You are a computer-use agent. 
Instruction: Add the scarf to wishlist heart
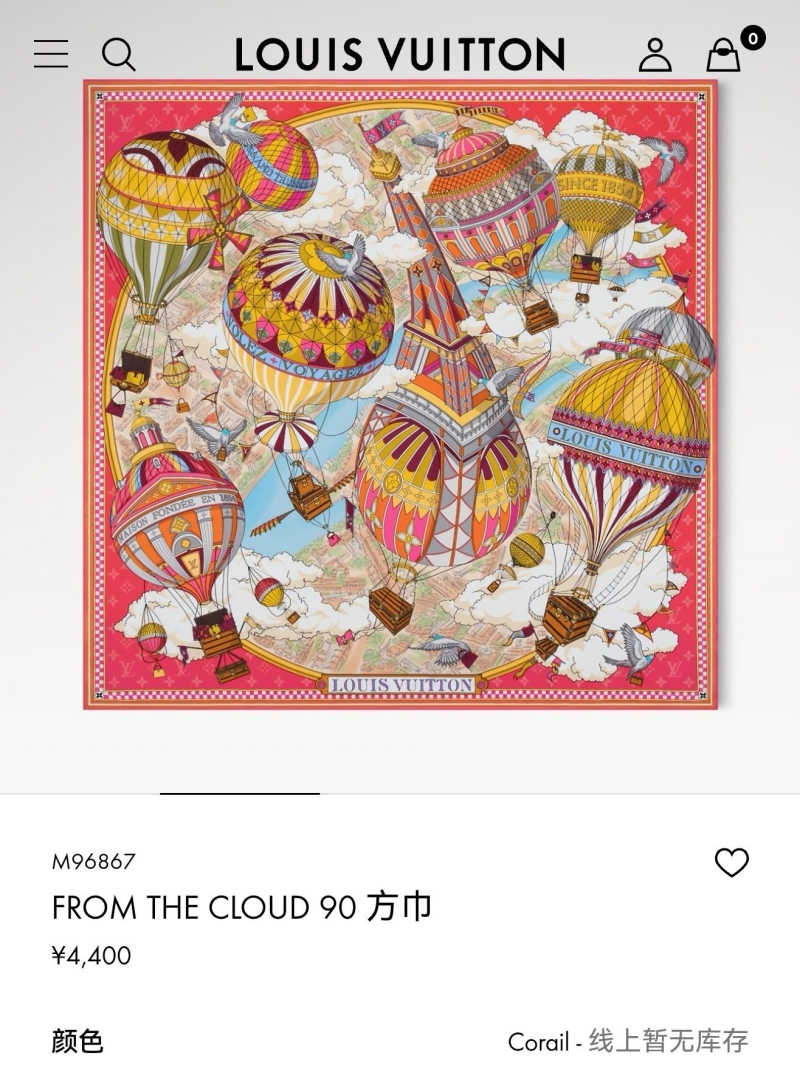click(732, 862)
